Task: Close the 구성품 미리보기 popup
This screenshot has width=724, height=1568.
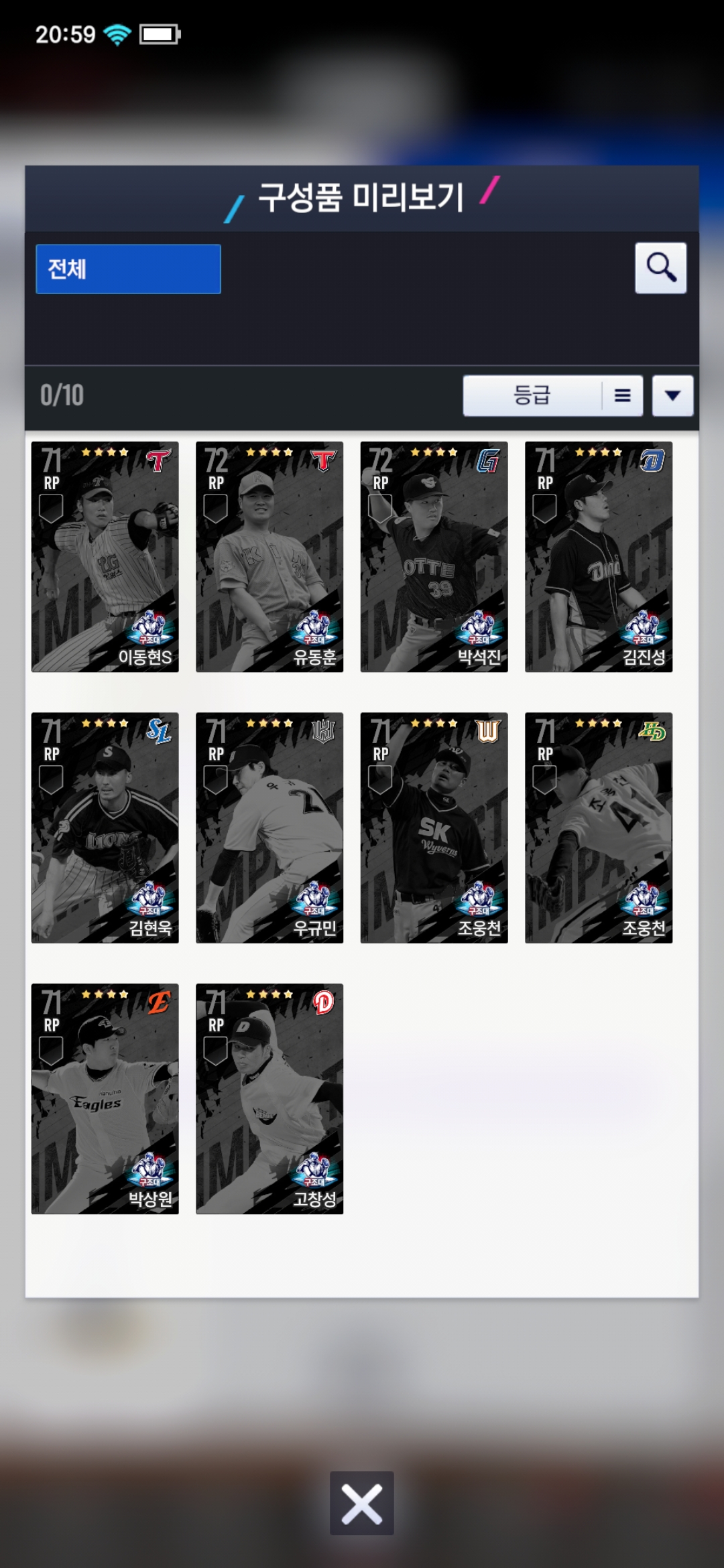Action: click(x=361, y=1503)
